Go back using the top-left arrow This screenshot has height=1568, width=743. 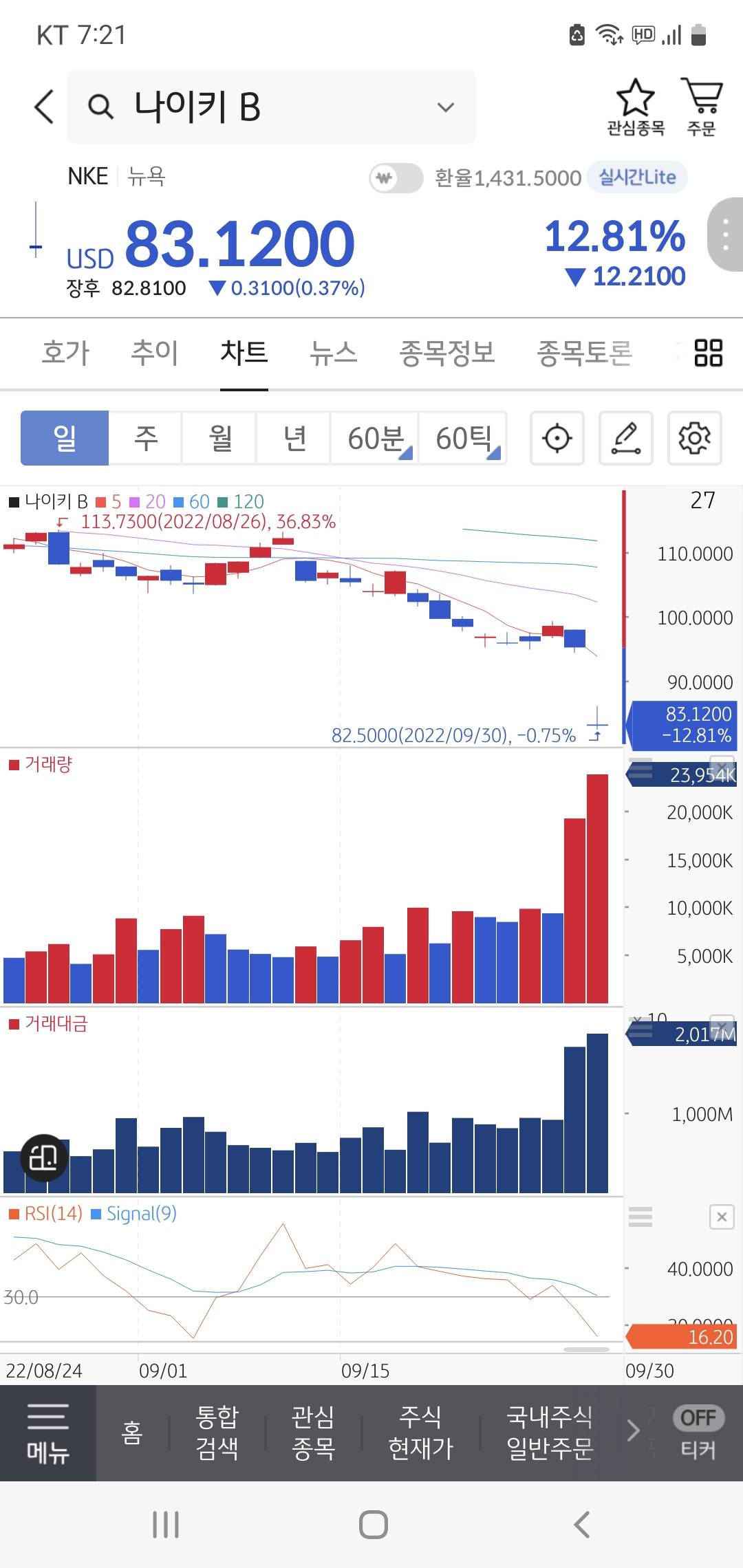[x=44, y=107]
